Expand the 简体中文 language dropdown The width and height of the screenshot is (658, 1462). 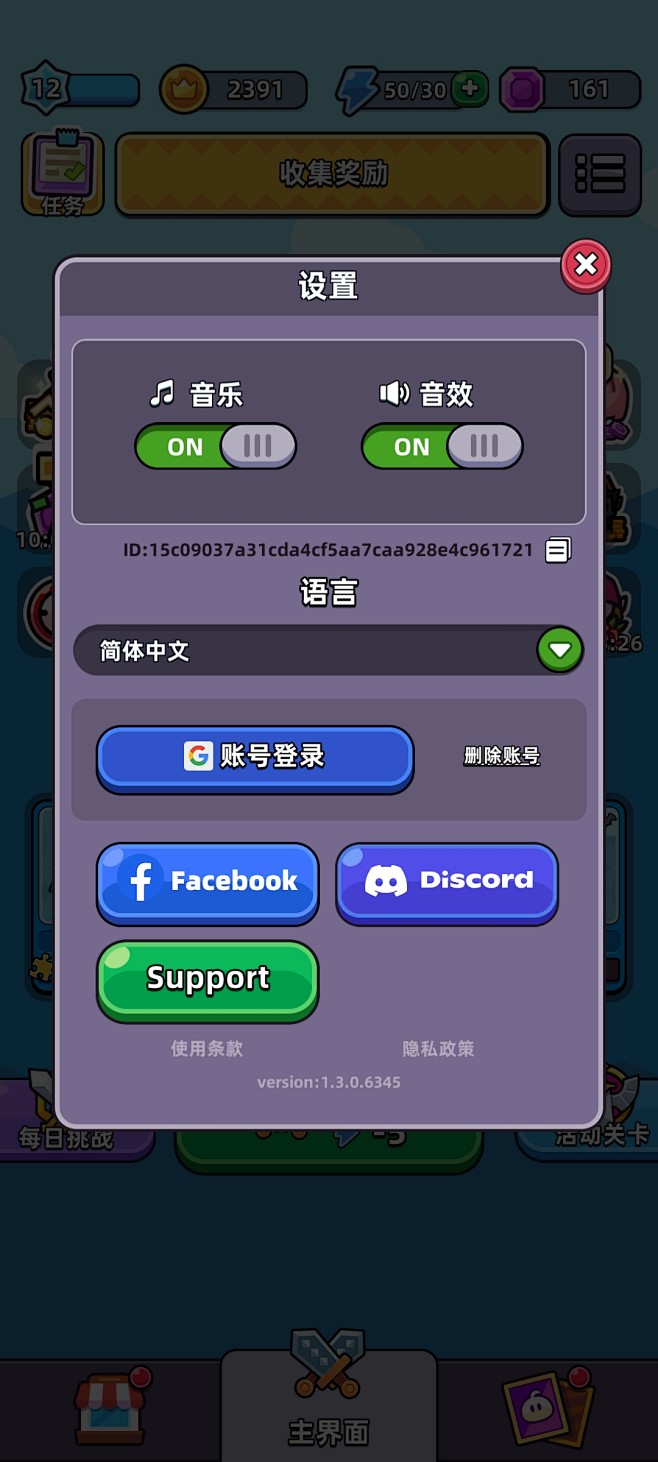click(x=328, y=651)
